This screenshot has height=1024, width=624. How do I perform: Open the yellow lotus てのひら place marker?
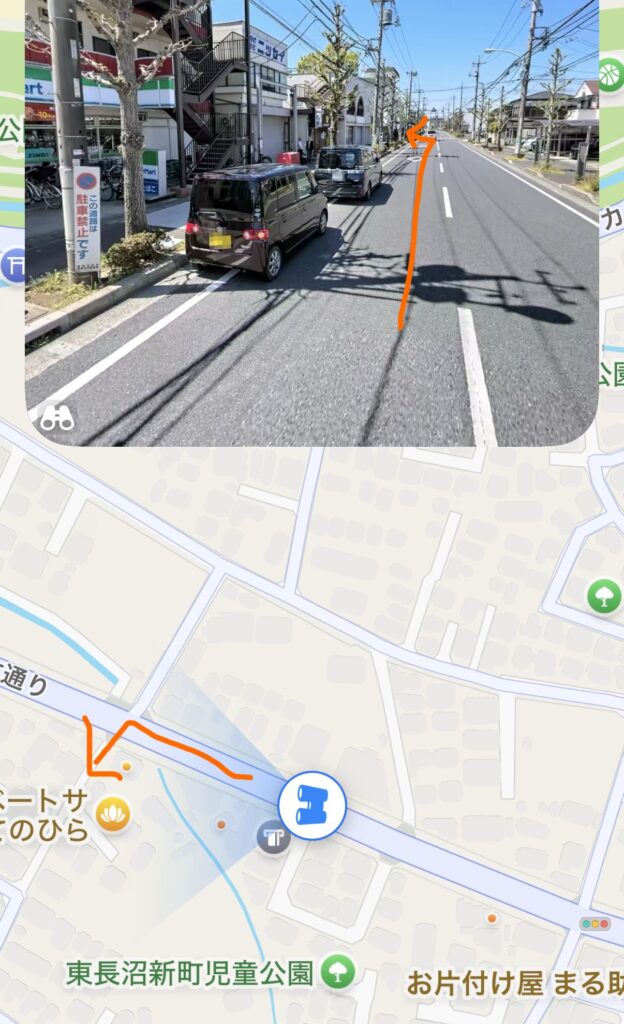click(113, 816)
